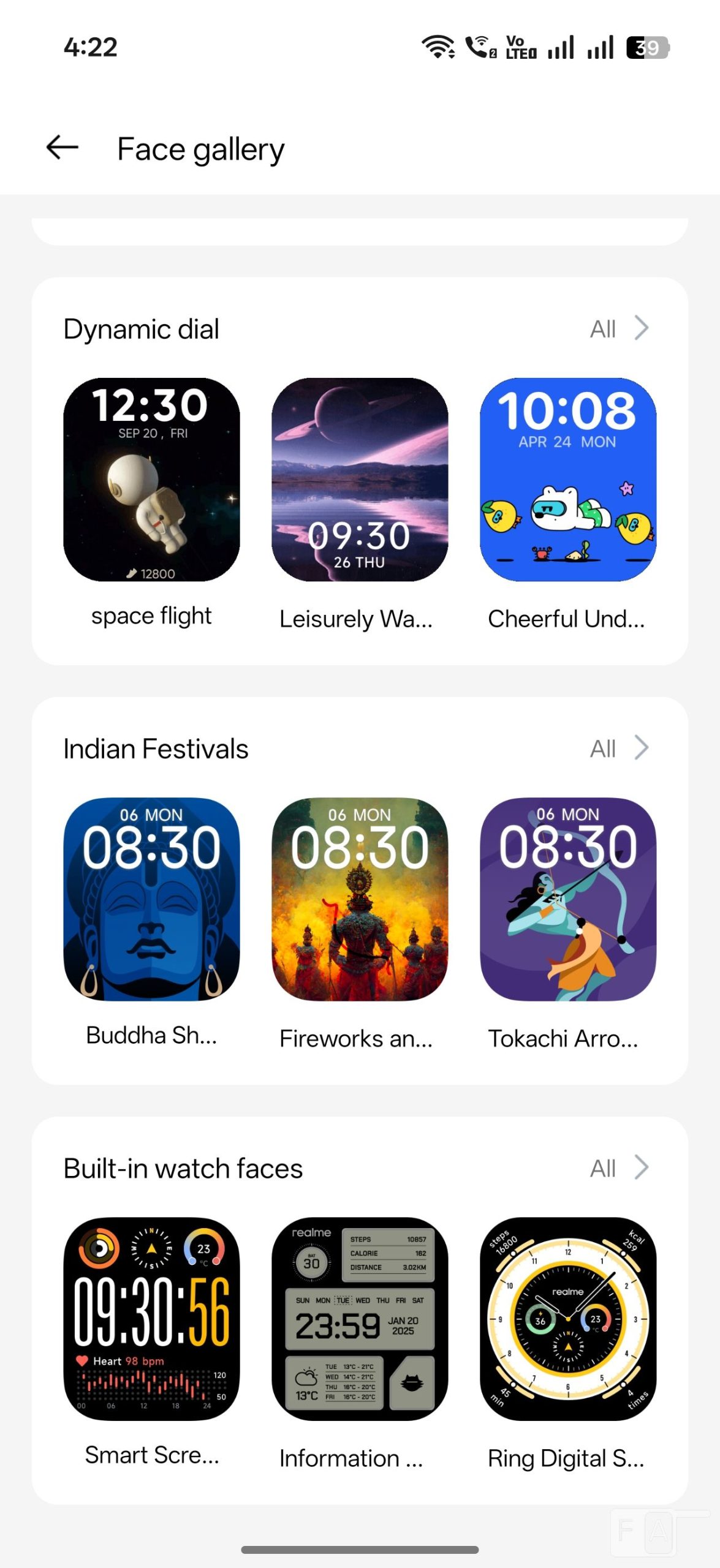Open the Cheerful Und... watch face
Viewport: 720px width, 1568px height.
pyautogui.click(x=568, y=480)
